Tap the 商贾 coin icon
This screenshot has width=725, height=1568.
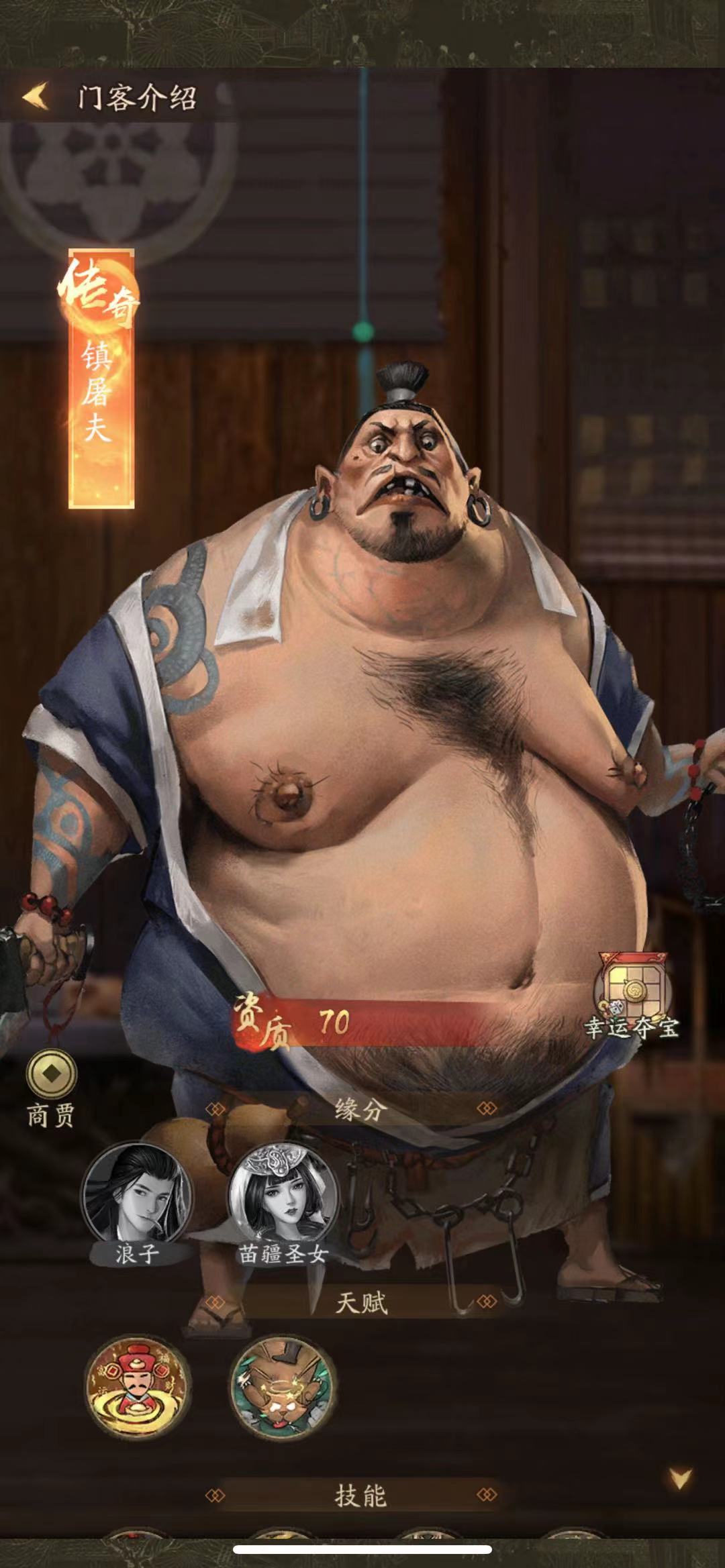click(52, 1074)
